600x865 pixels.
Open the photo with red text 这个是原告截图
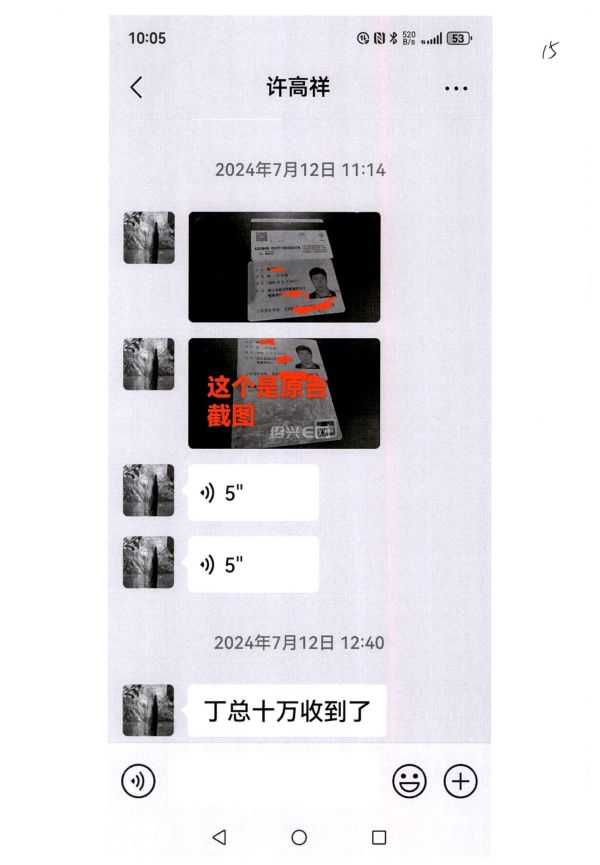pos(284,393)
